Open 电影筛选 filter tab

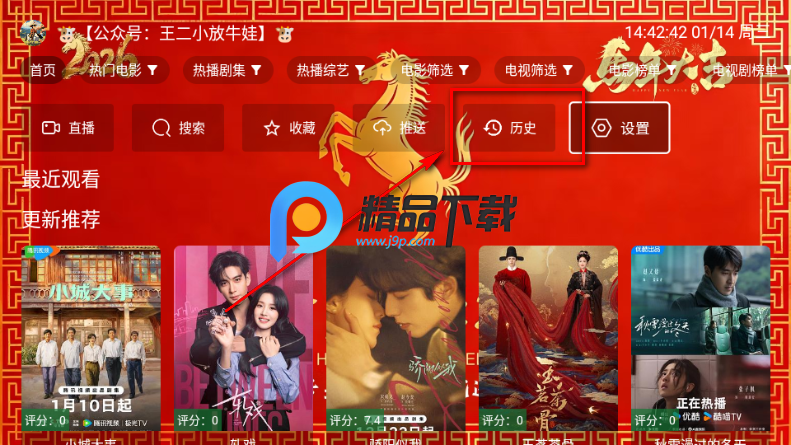click(434, 70)
